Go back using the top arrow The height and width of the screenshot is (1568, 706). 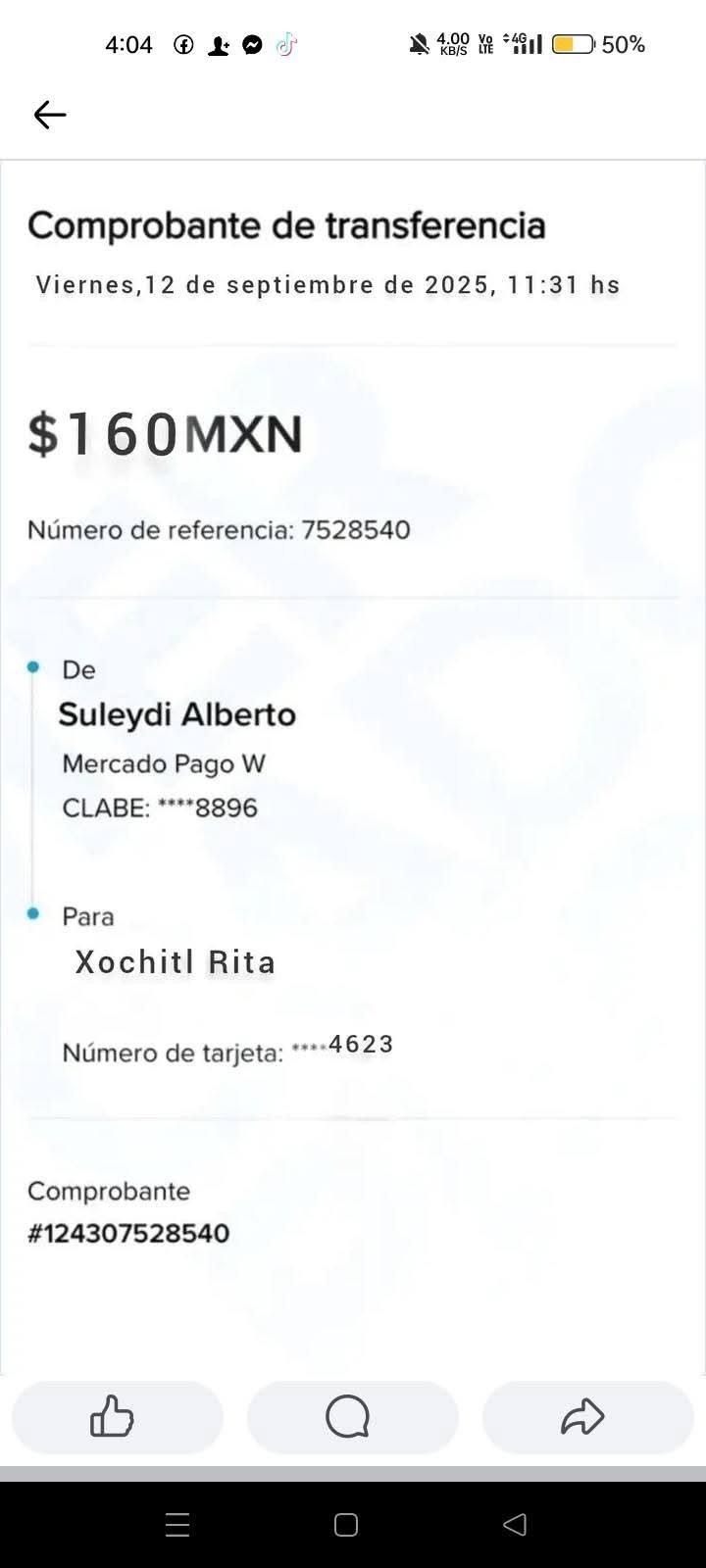click(x=50, y=115)
